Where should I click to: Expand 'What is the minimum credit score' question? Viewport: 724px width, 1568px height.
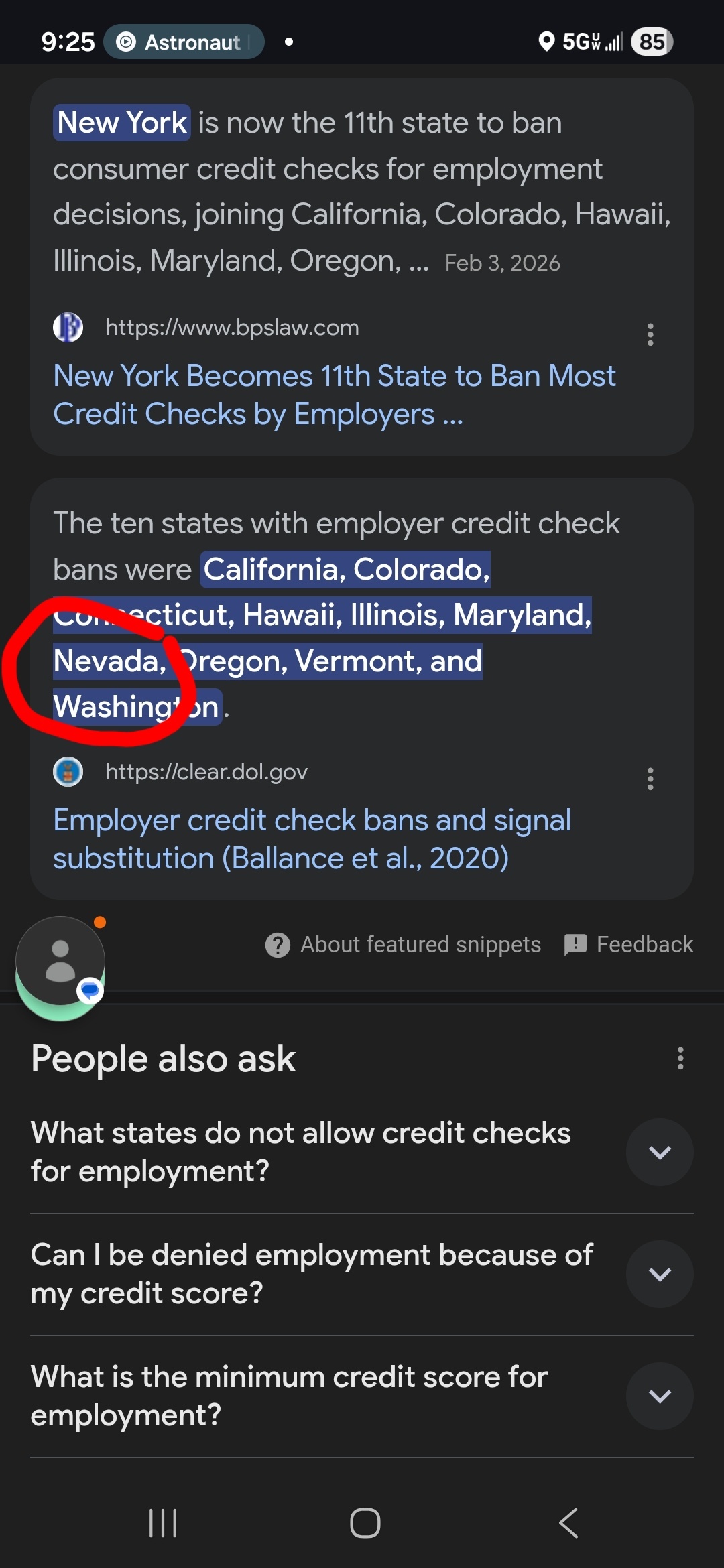coord(660,1396)
